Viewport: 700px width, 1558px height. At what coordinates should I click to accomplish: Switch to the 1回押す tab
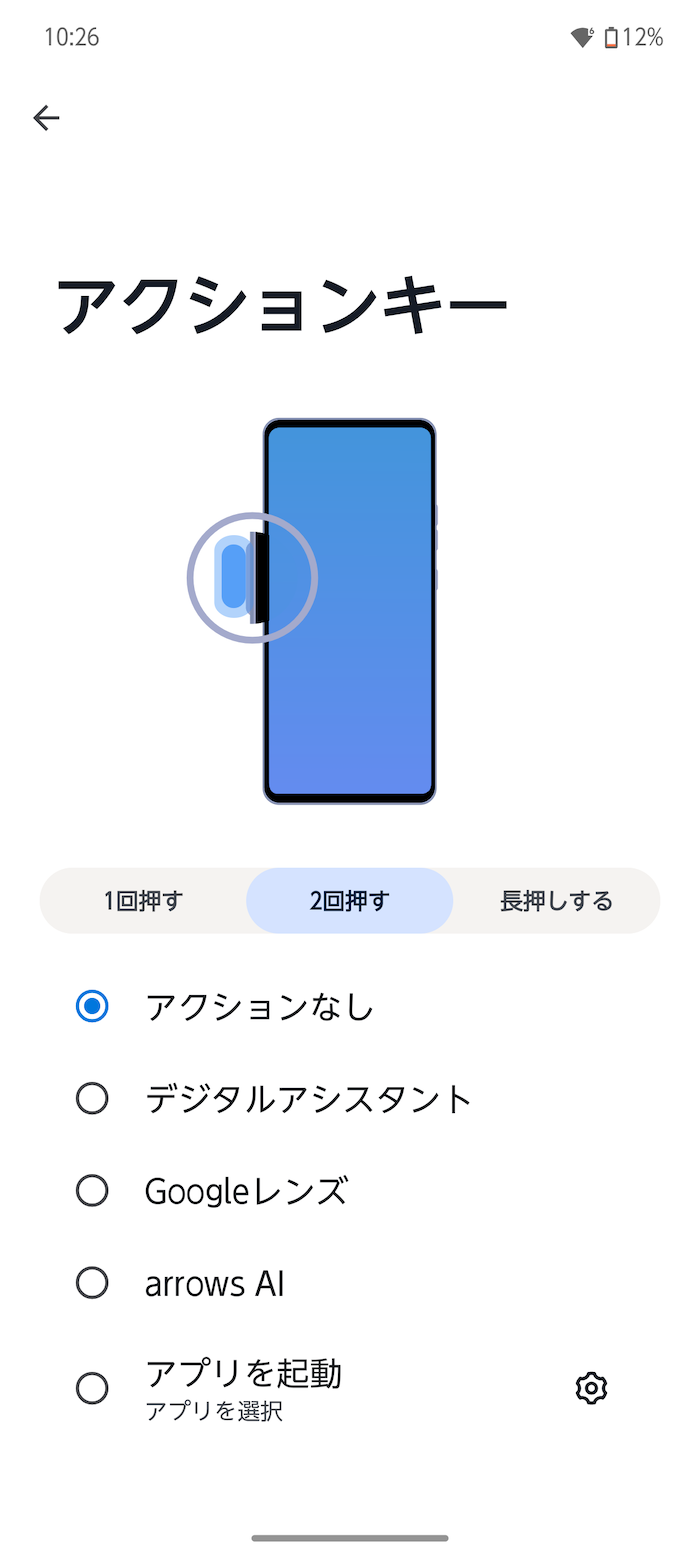click(x=143, y=900)
